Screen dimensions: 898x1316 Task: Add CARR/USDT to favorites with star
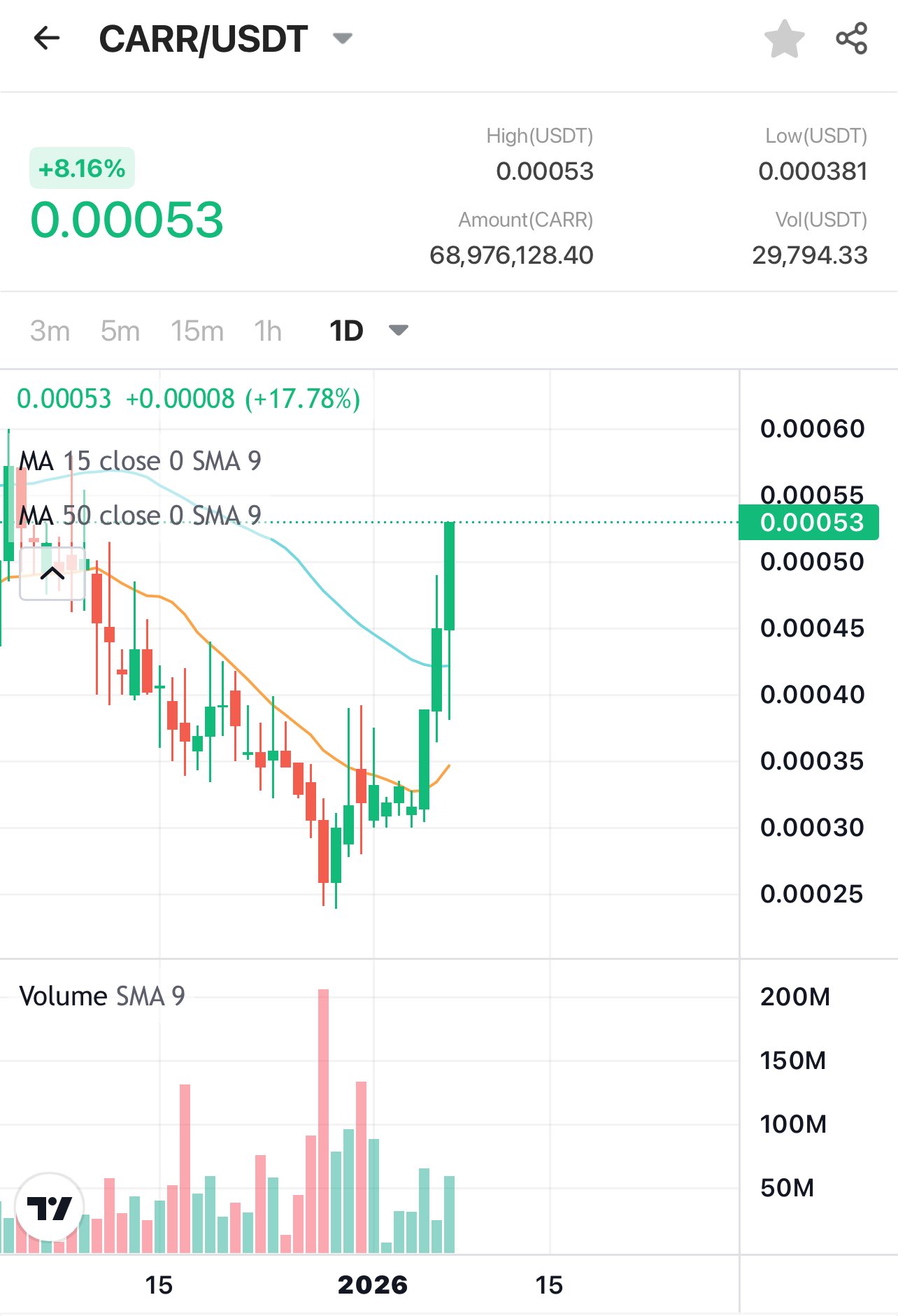[x=784, y=38]
